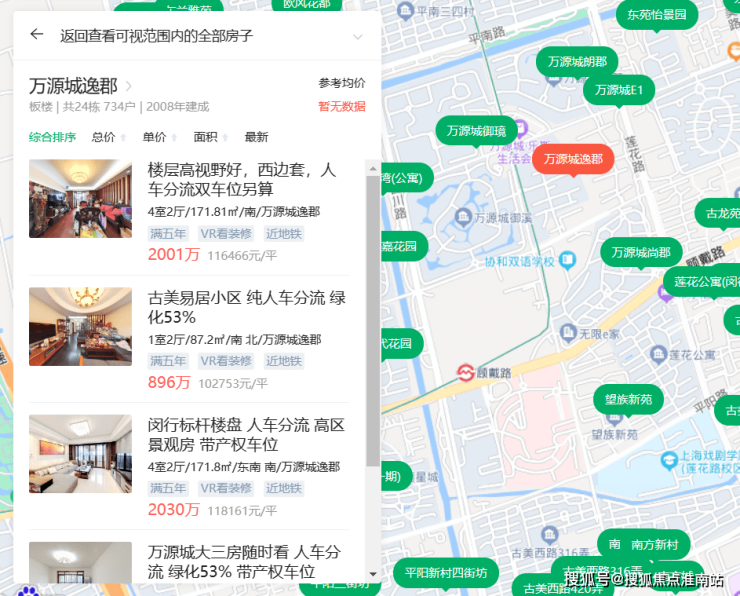Tap the back arrow to return
Screen dimensions: 740x596
37,34
